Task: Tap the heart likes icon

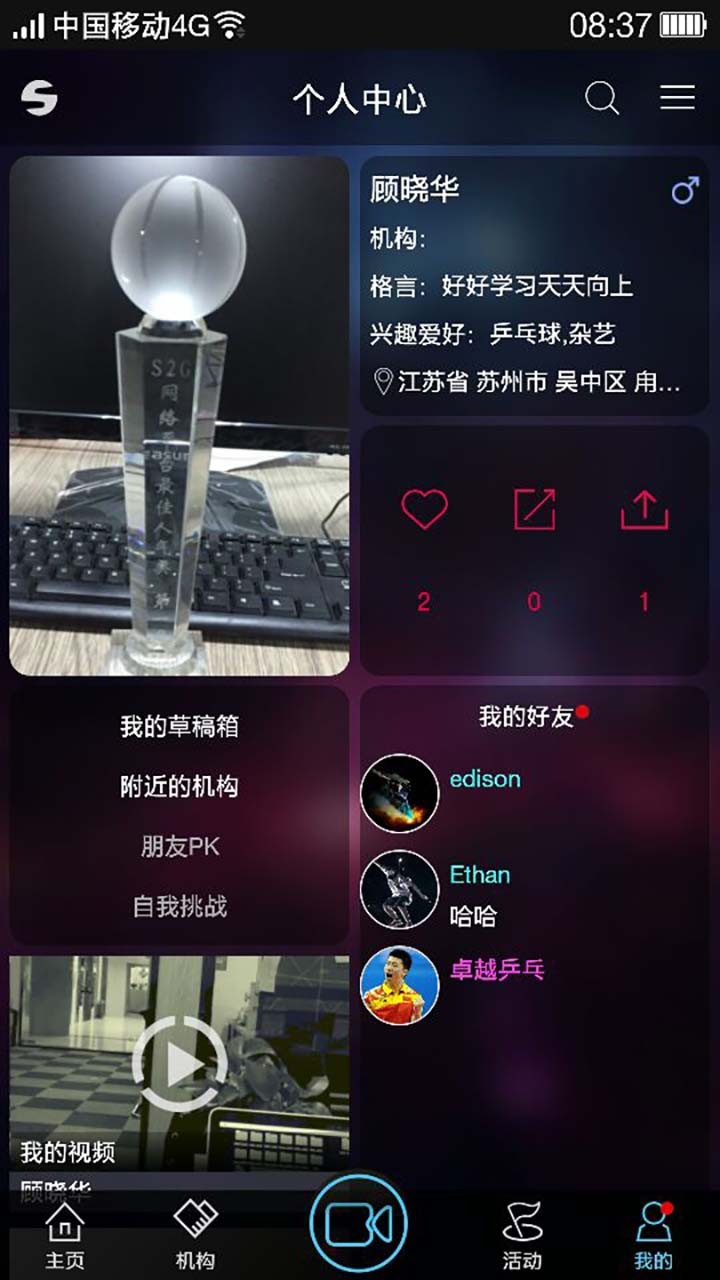Action: tap(424, 510)
